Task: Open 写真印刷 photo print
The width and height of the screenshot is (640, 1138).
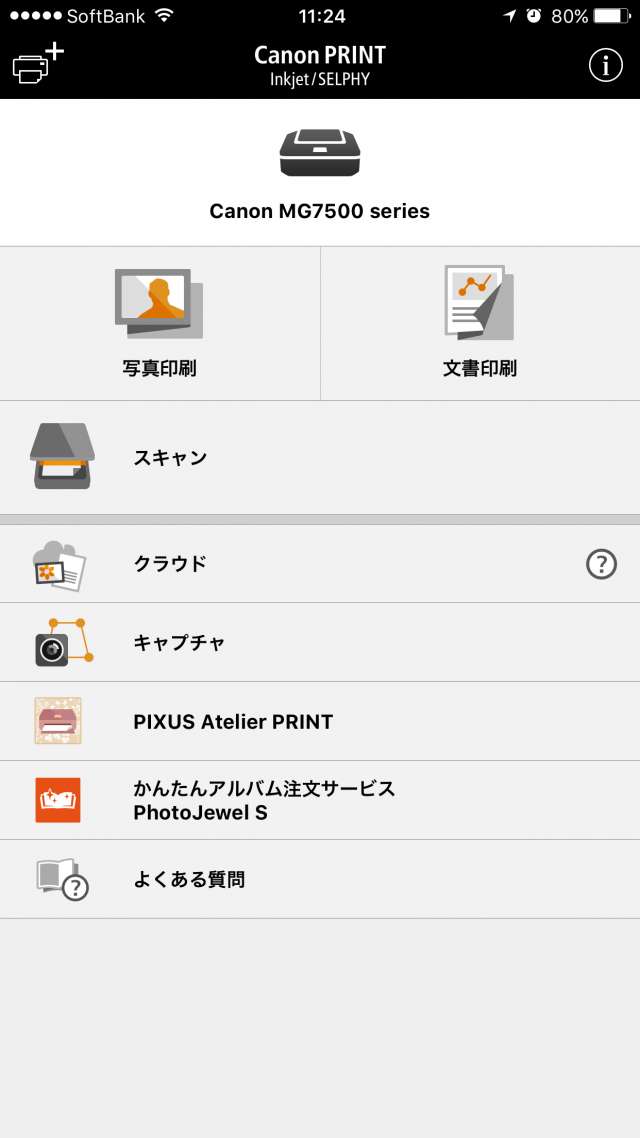Action: point(160,324)
